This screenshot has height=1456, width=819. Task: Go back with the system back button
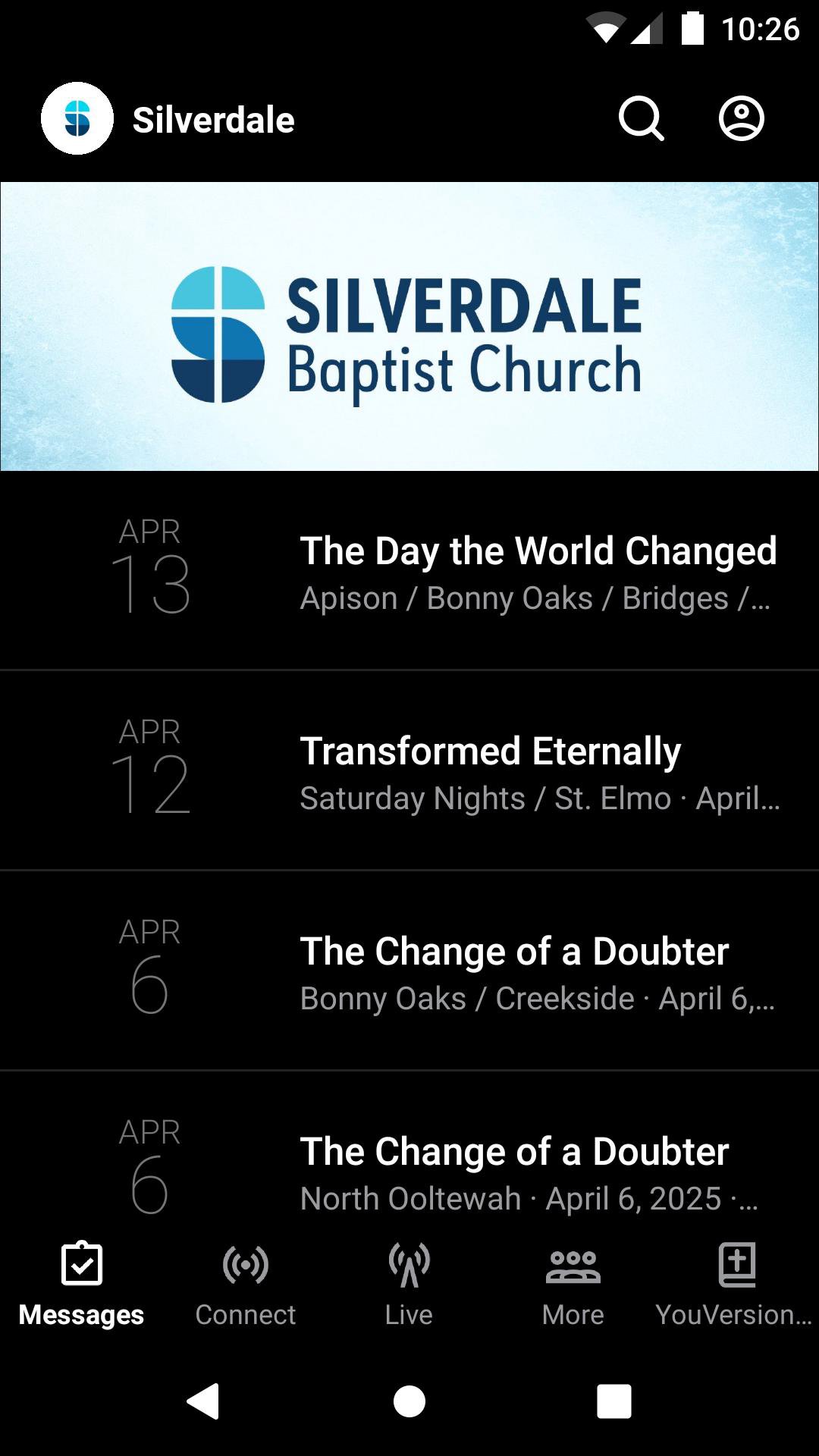click(x=203, y=1401)
